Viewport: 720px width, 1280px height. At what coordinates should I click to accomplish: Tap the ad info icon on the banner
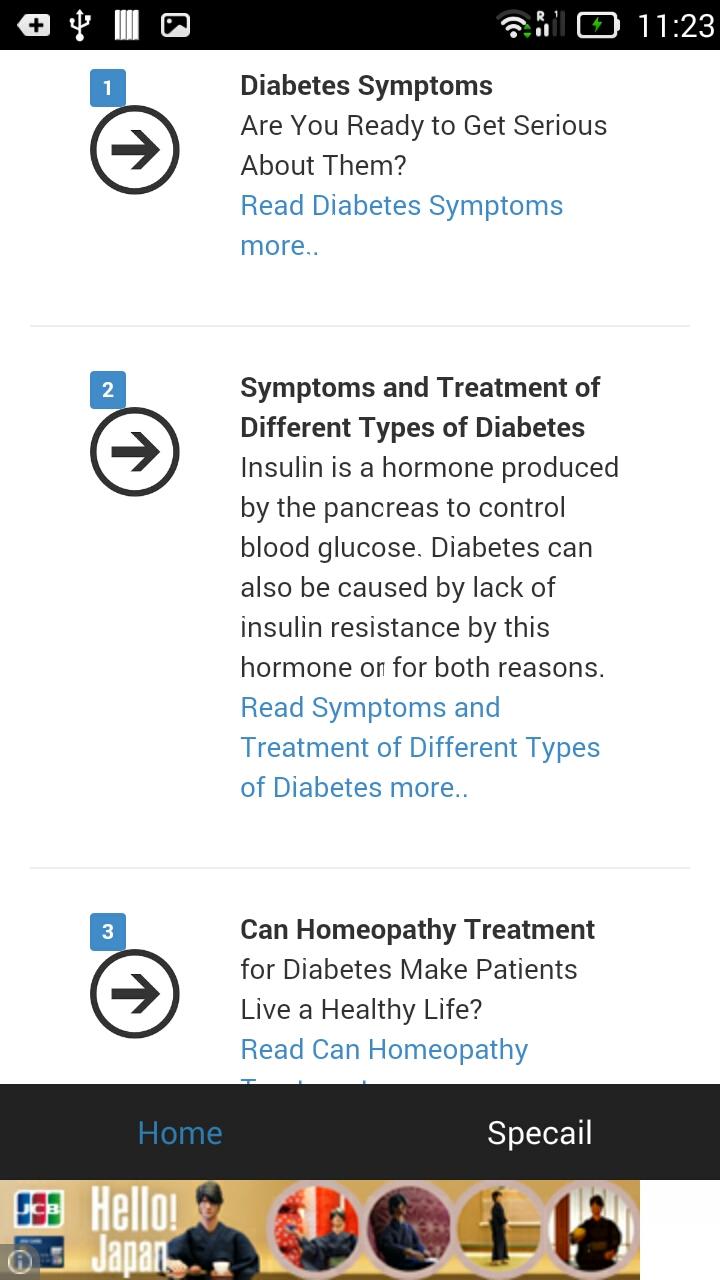tap(18, 1262)
